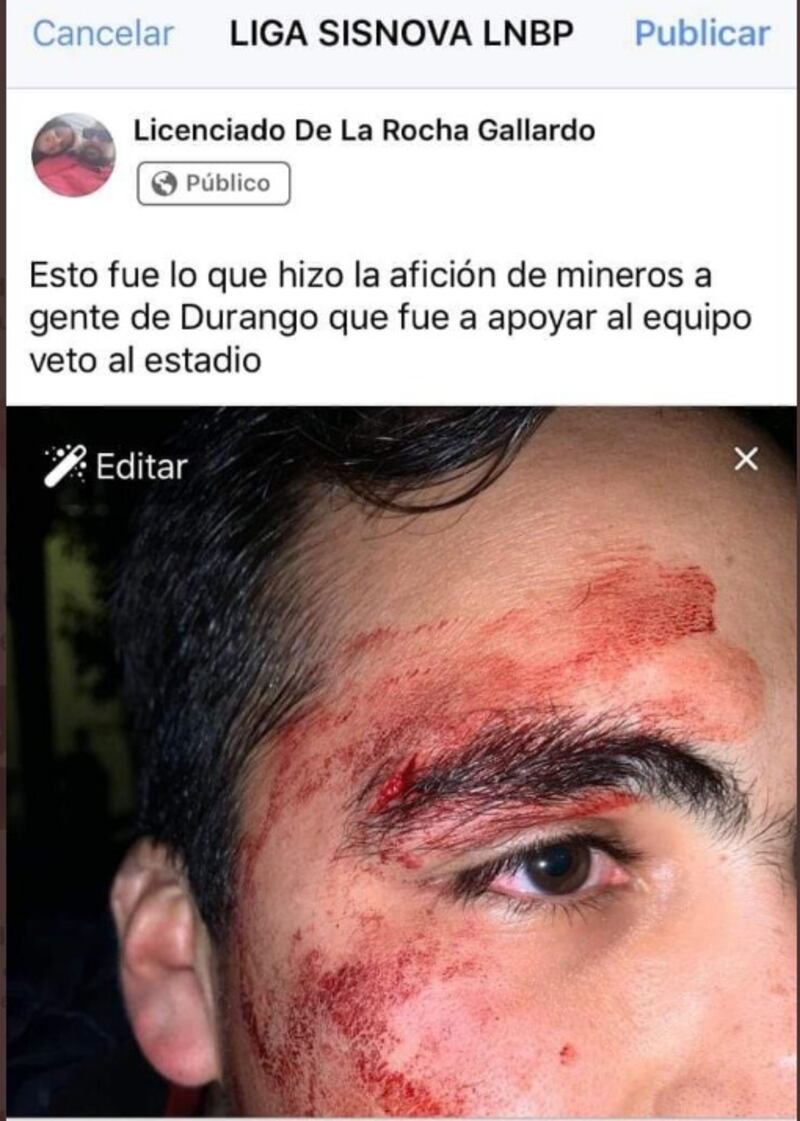800x1121 pixels.
Task: Edit the post text about Durango
Action: (390, 315)
